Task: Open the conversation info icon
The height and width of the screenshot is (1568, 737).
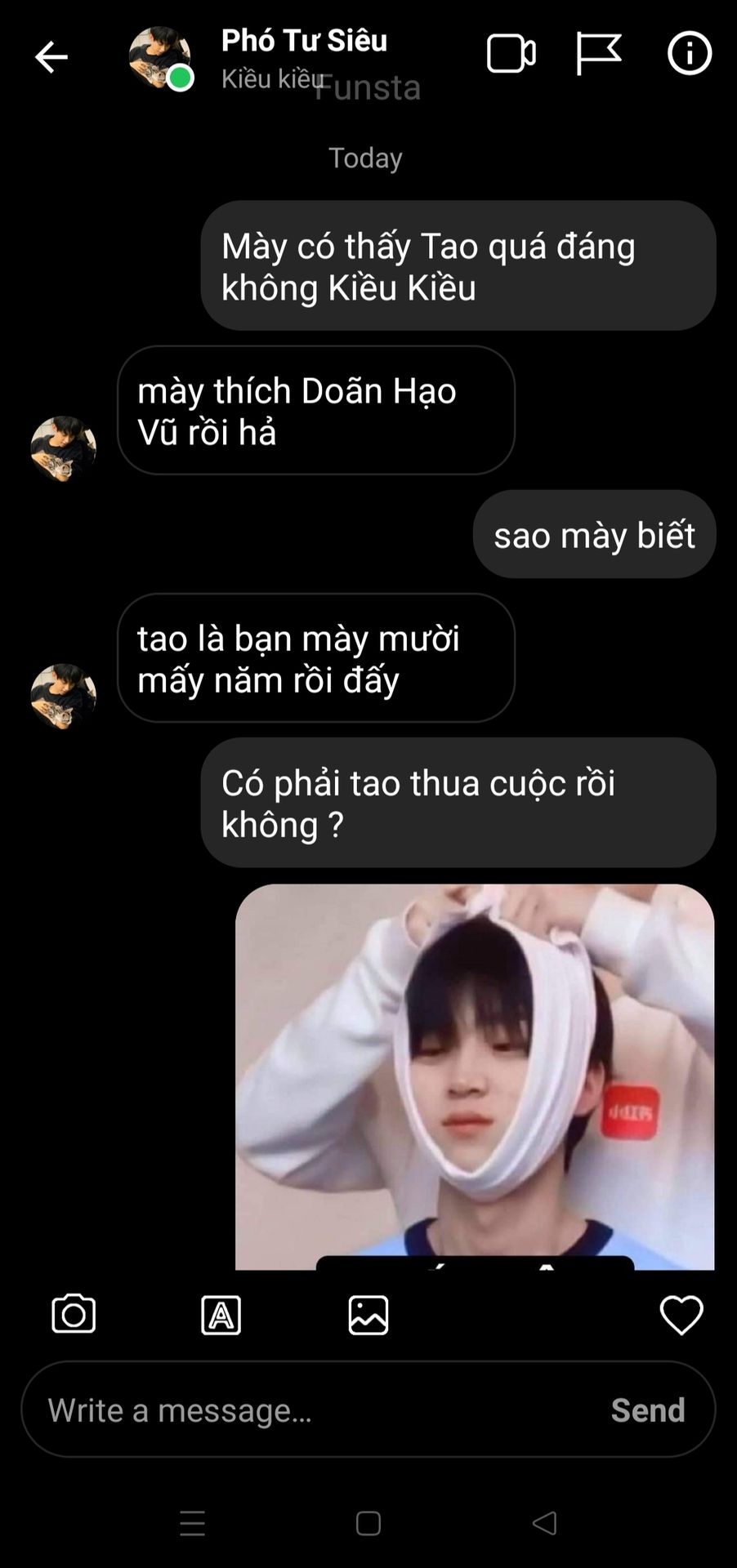Action: point(689,54)
